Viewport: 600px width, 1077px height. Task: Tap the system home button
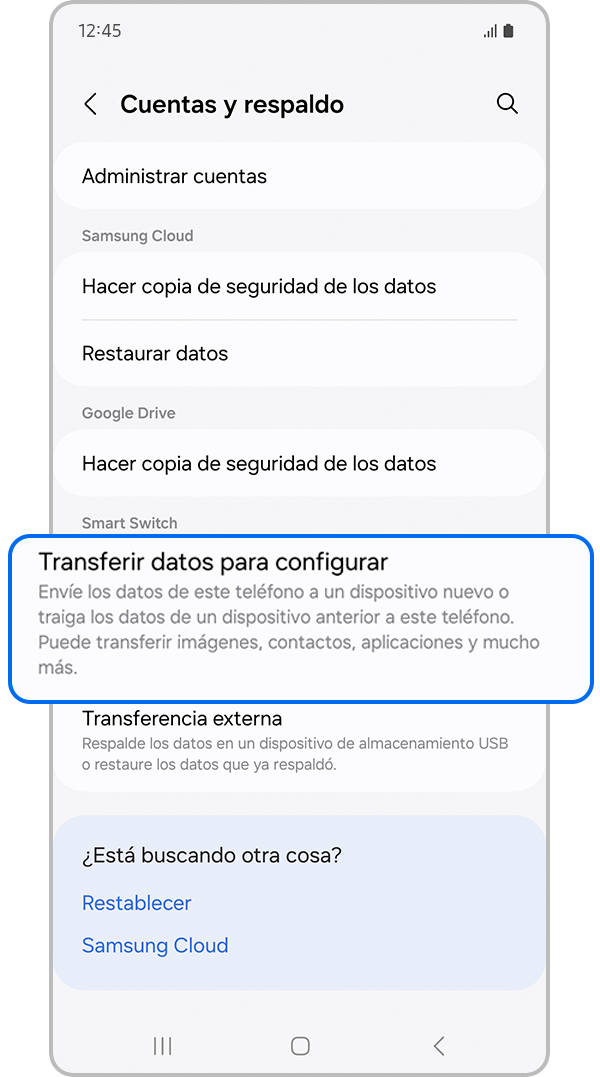click(x=300, y=1046)
